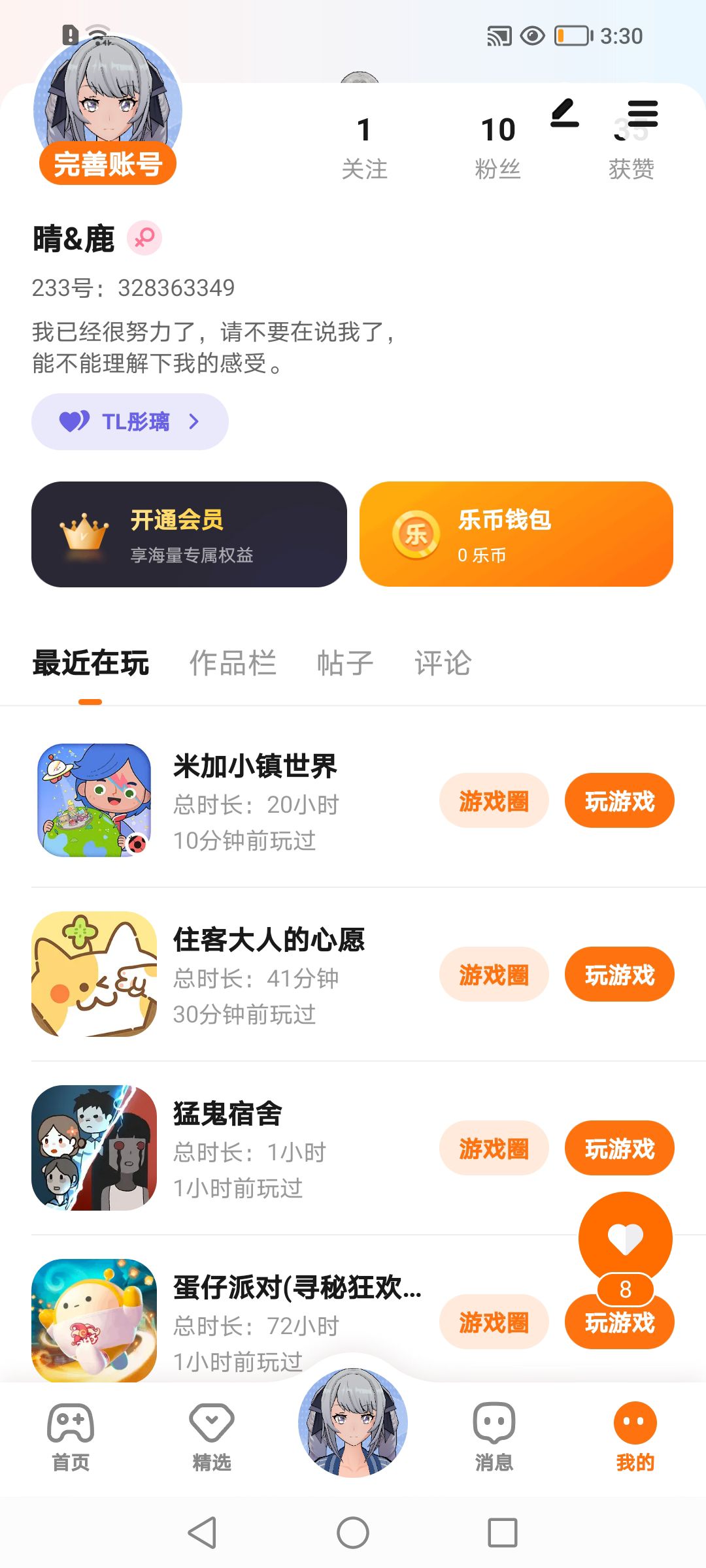Open 游戏圈 for 住客大人的心愿
The width and height of the screenshot is (706, 1568).
tap(494, 975)
